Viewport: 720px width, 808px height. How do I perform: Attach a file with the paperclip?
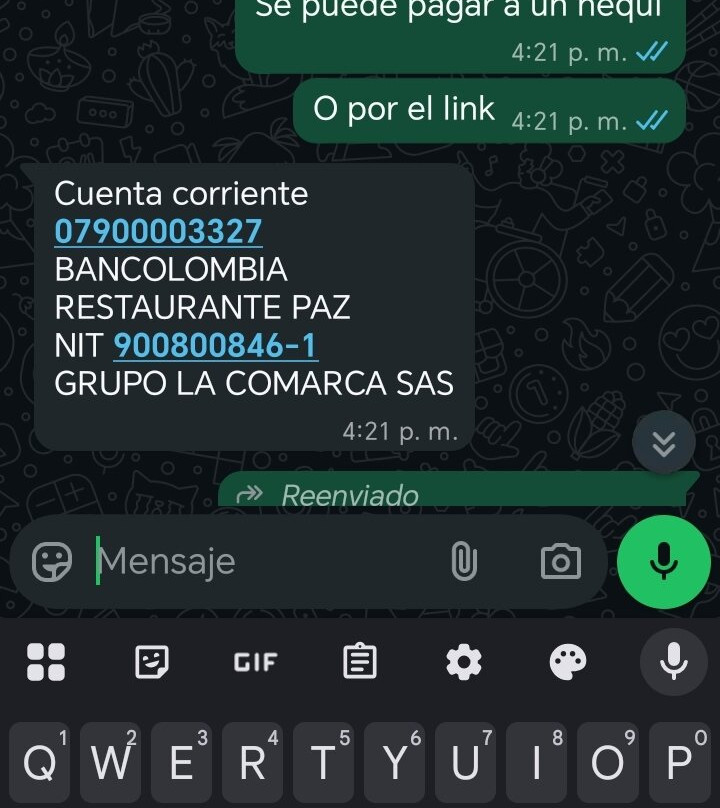click(464, 562)
